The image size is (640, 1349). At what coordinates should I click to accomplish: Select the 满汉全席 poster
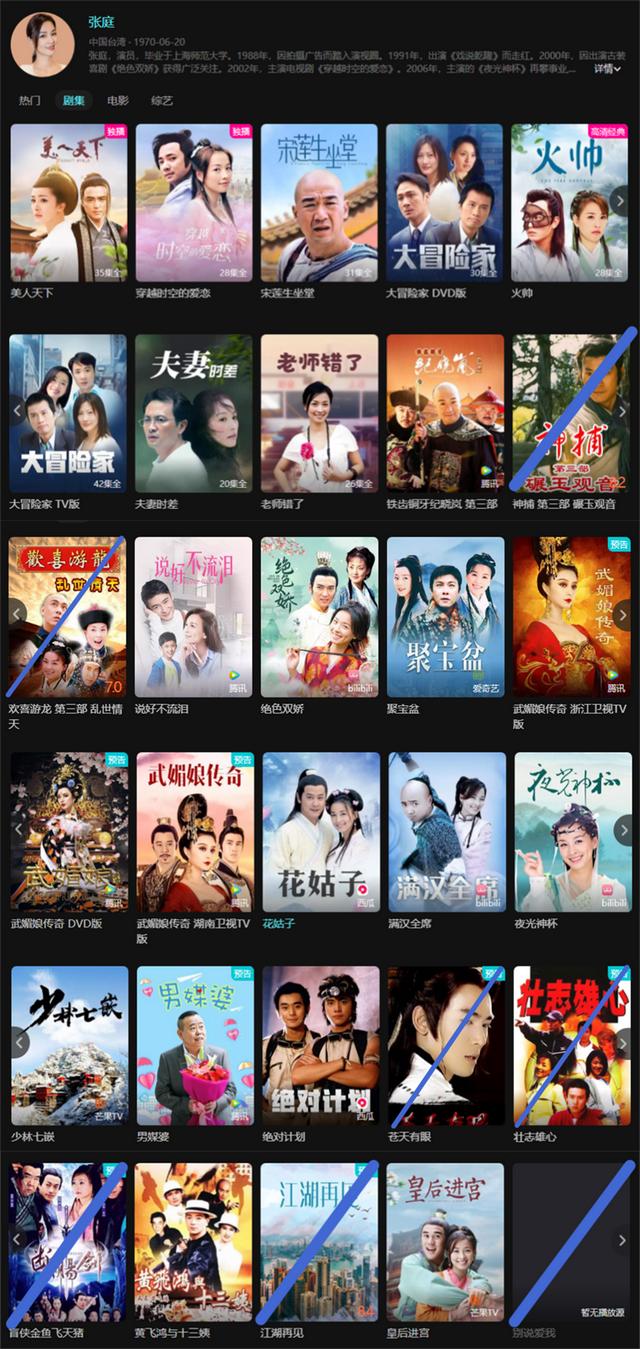pyautogui.click(x=446, y=832)
